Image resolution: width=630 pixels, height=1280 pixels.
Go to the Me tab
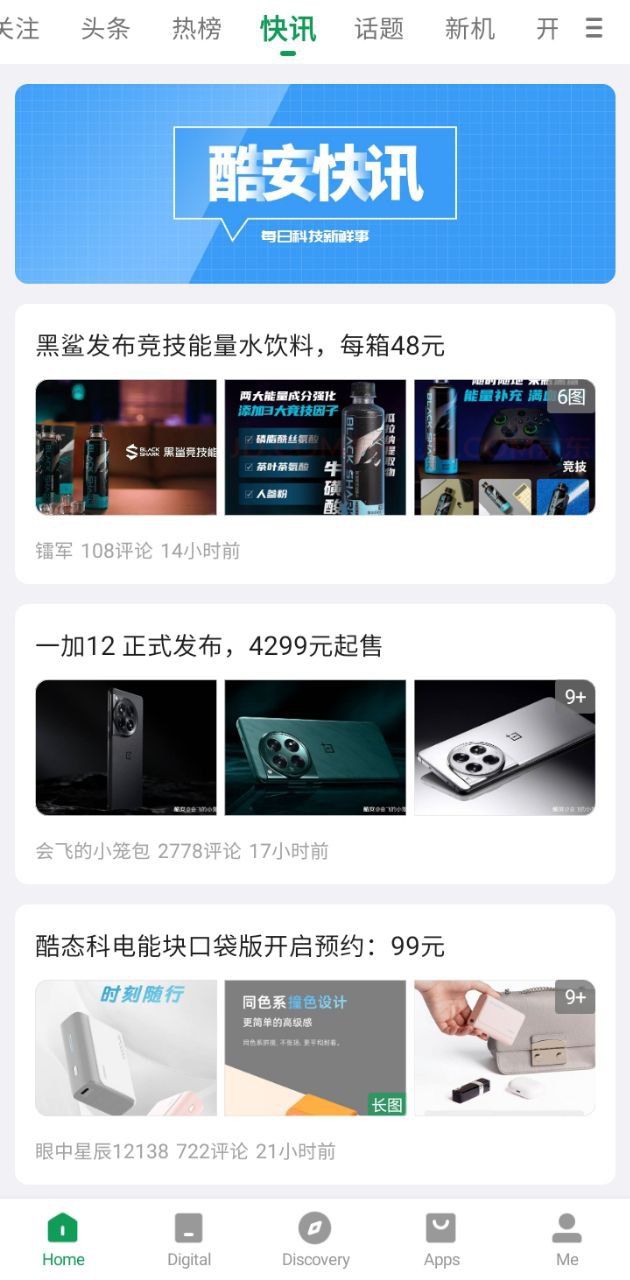567,1240
